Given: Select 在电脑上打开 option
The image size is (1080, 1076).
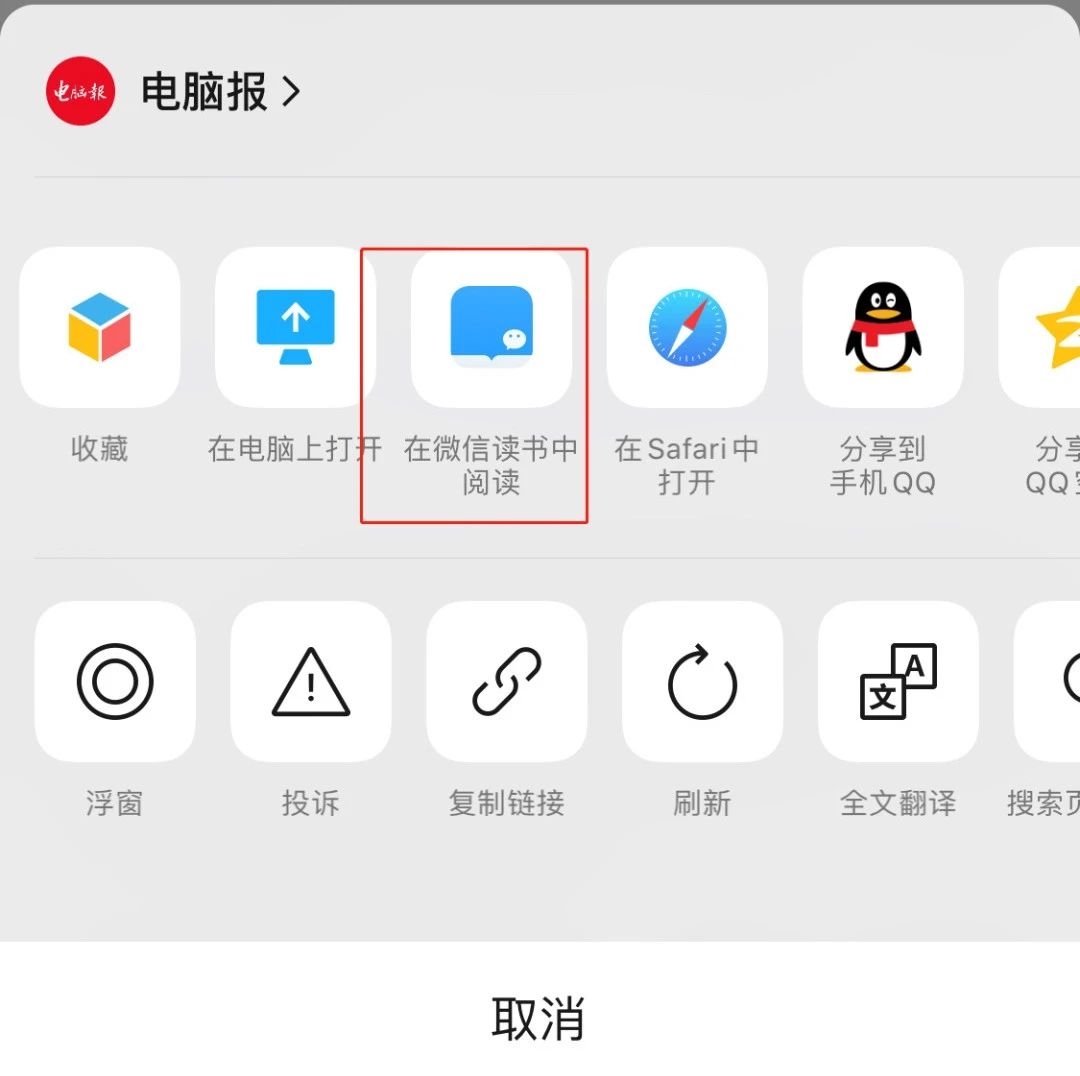Looking at the screenshot, I should (294, 328).
